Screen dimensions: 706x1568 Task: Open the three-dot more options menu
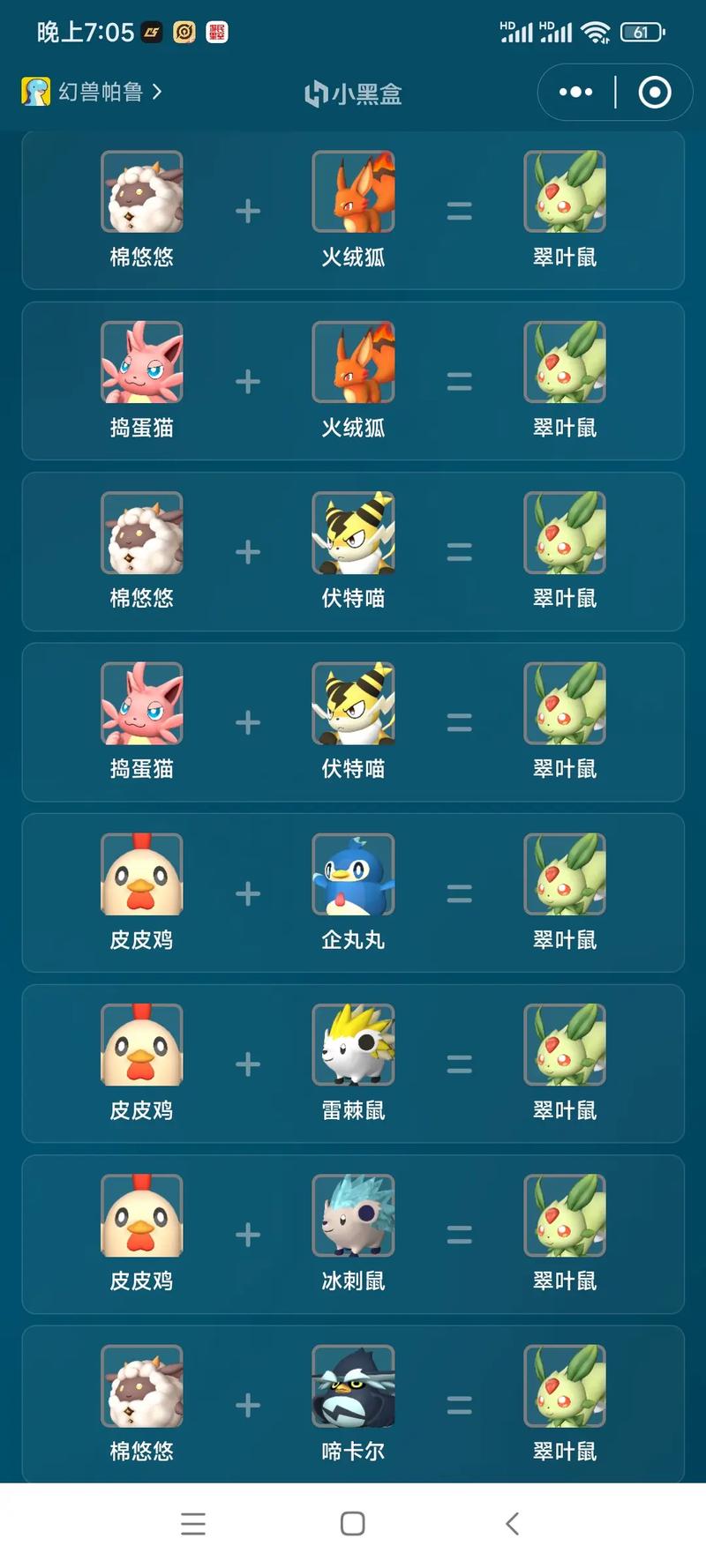tap(575, 92)
